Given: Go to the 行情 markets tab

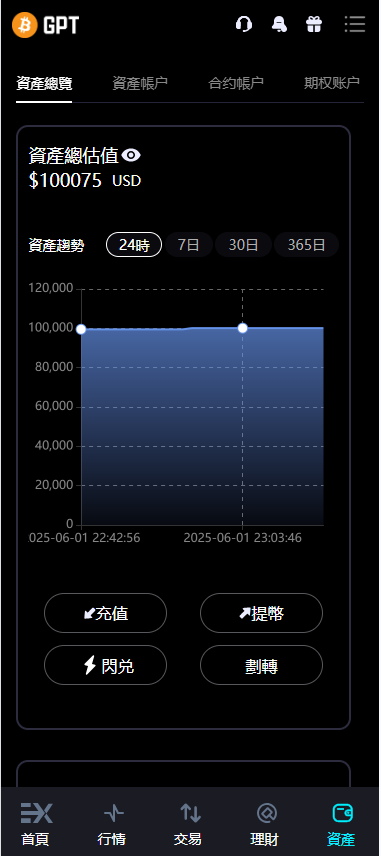Looking at the screenshot, I should pos(112,824).
